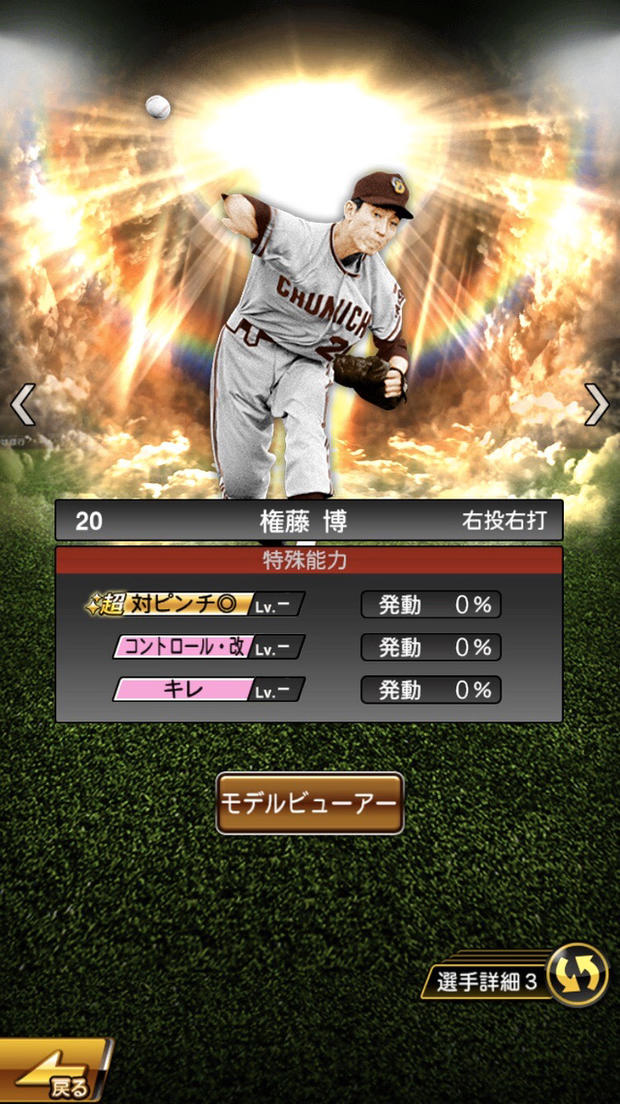The image size is (620, 1104).
Task: Open the キレ special ability
Action: click(207, 690)
